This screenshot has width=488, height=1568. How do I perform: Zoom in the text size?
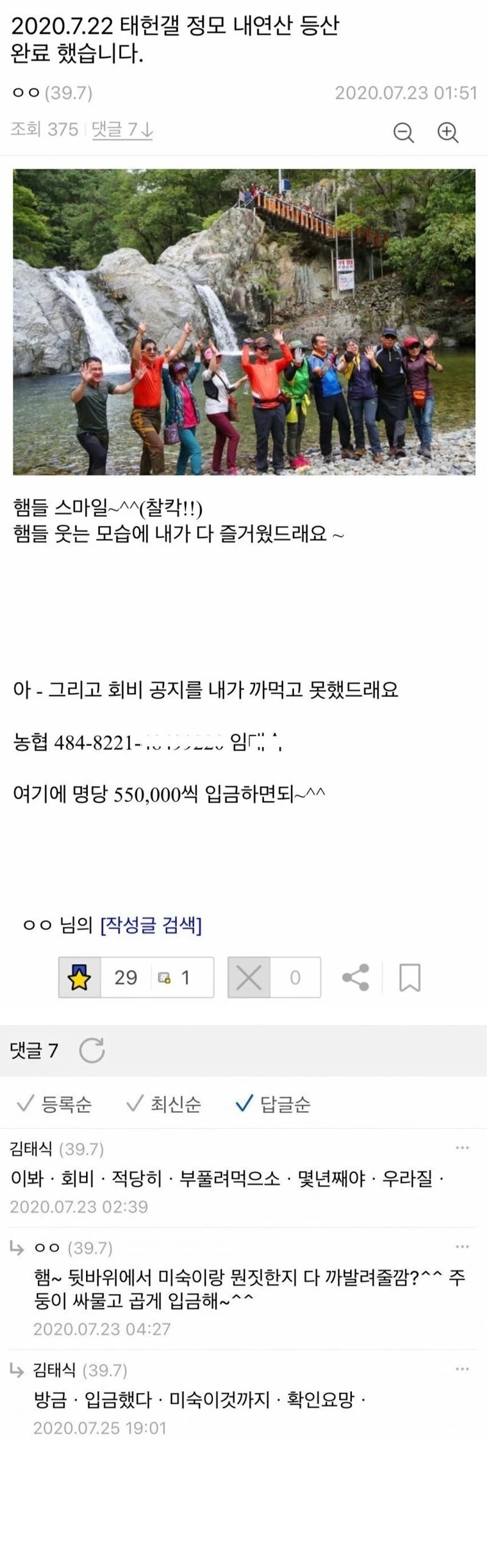448,132
